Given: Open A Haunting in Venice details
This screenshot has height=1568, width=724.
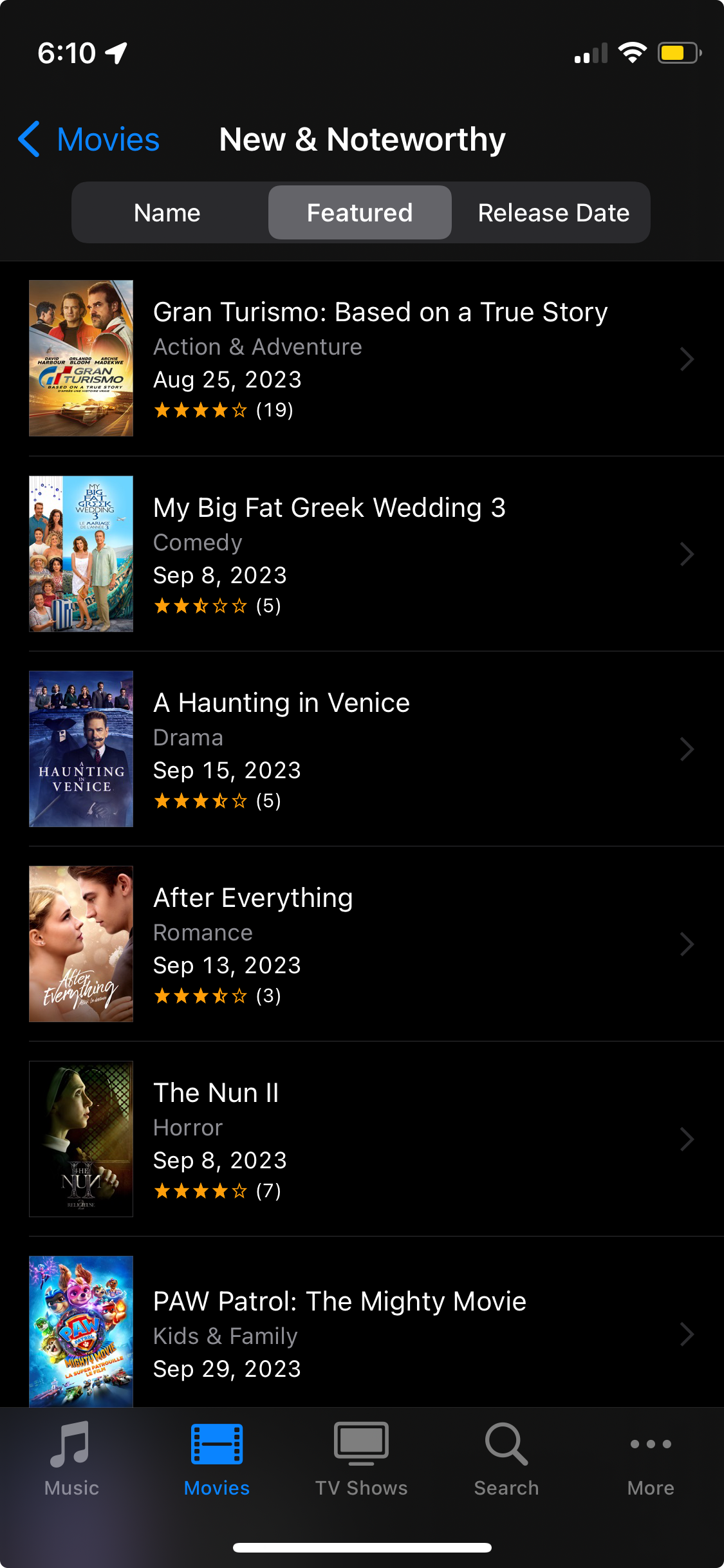Looking at the screenshot, I should [380, 749].
